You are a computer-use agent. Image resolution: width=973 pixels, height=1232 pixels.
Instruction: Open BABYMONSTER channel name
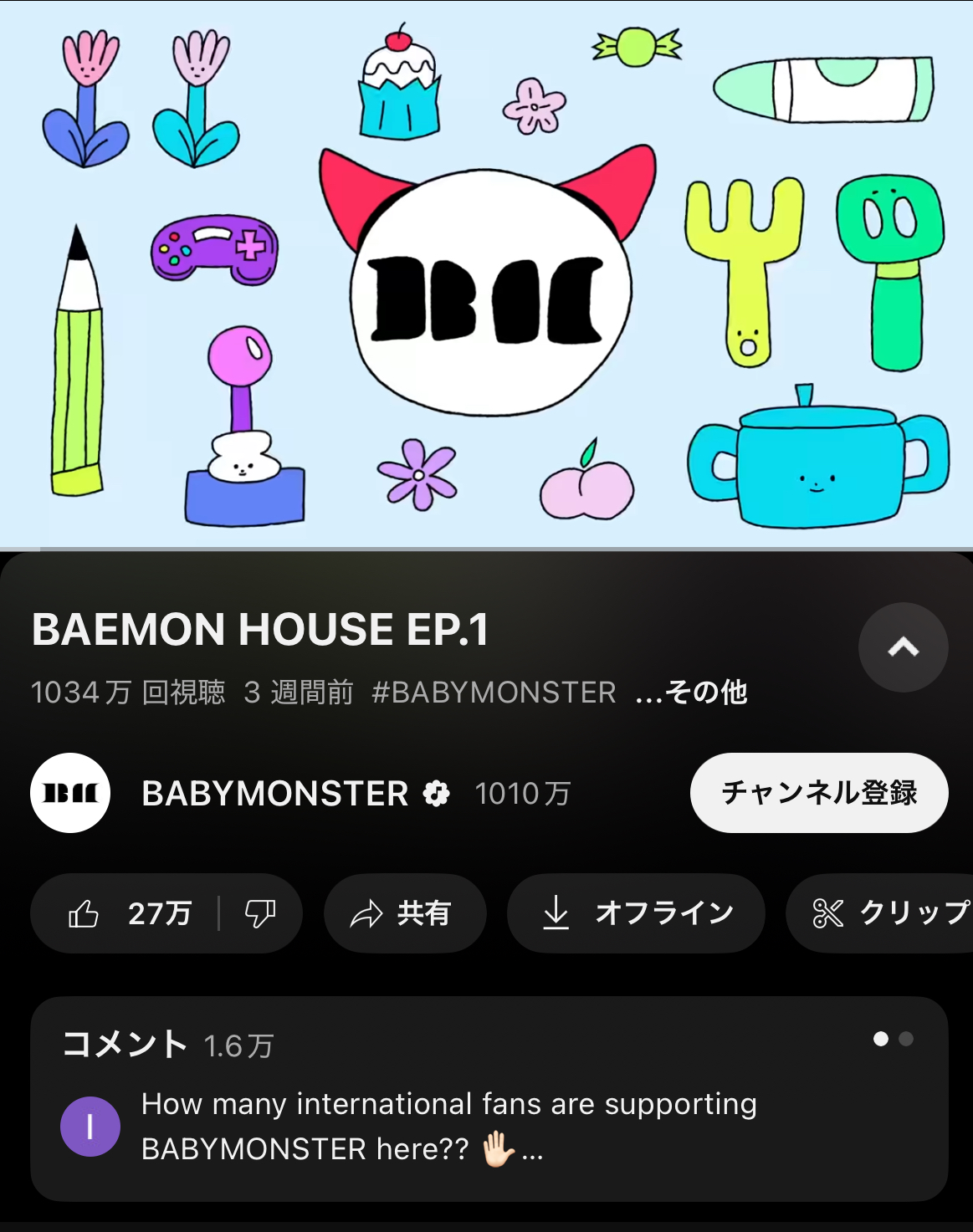coord(275,793)
